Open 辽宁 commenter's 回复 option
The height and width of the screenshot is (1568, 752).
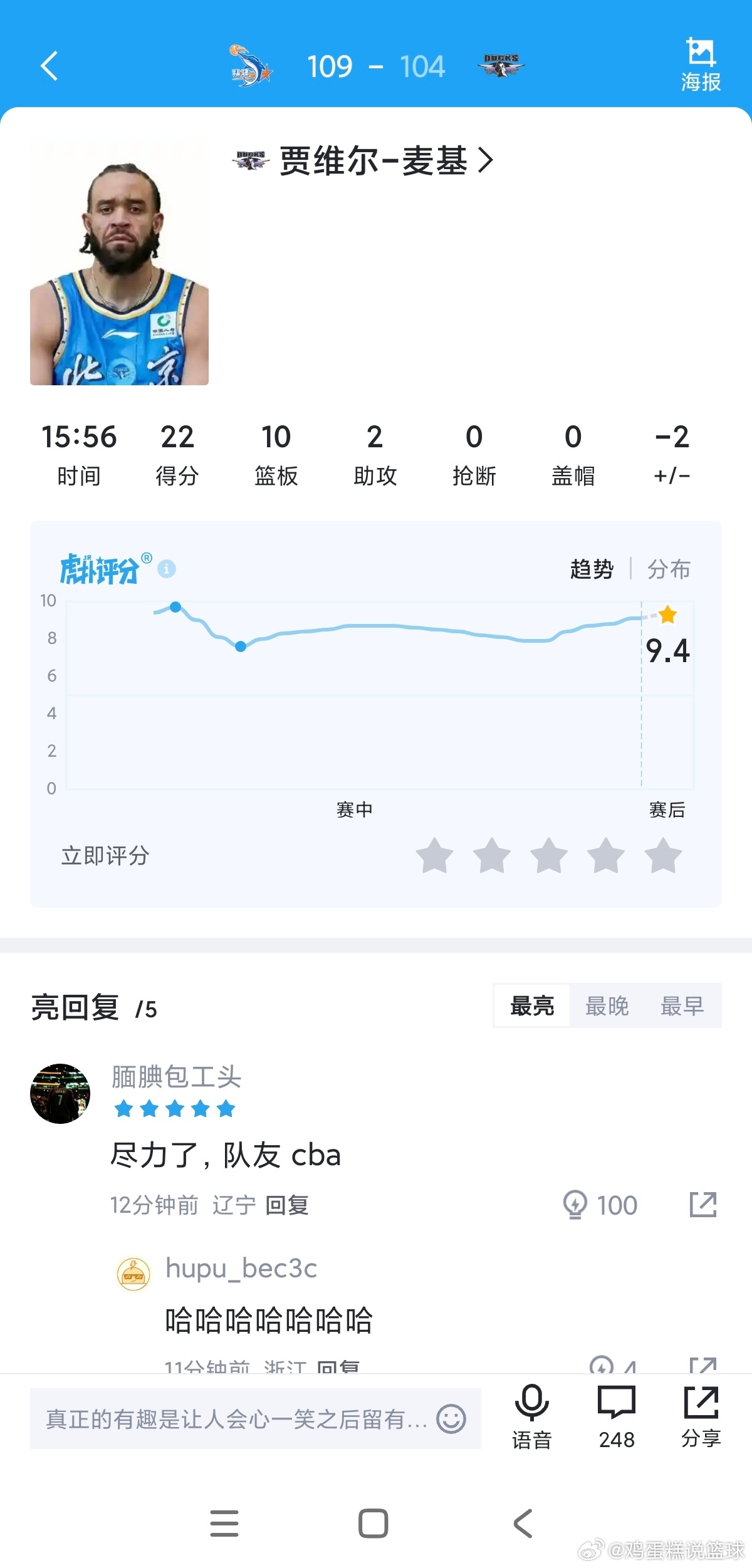pyautogui.click(x=290, y=1204)
